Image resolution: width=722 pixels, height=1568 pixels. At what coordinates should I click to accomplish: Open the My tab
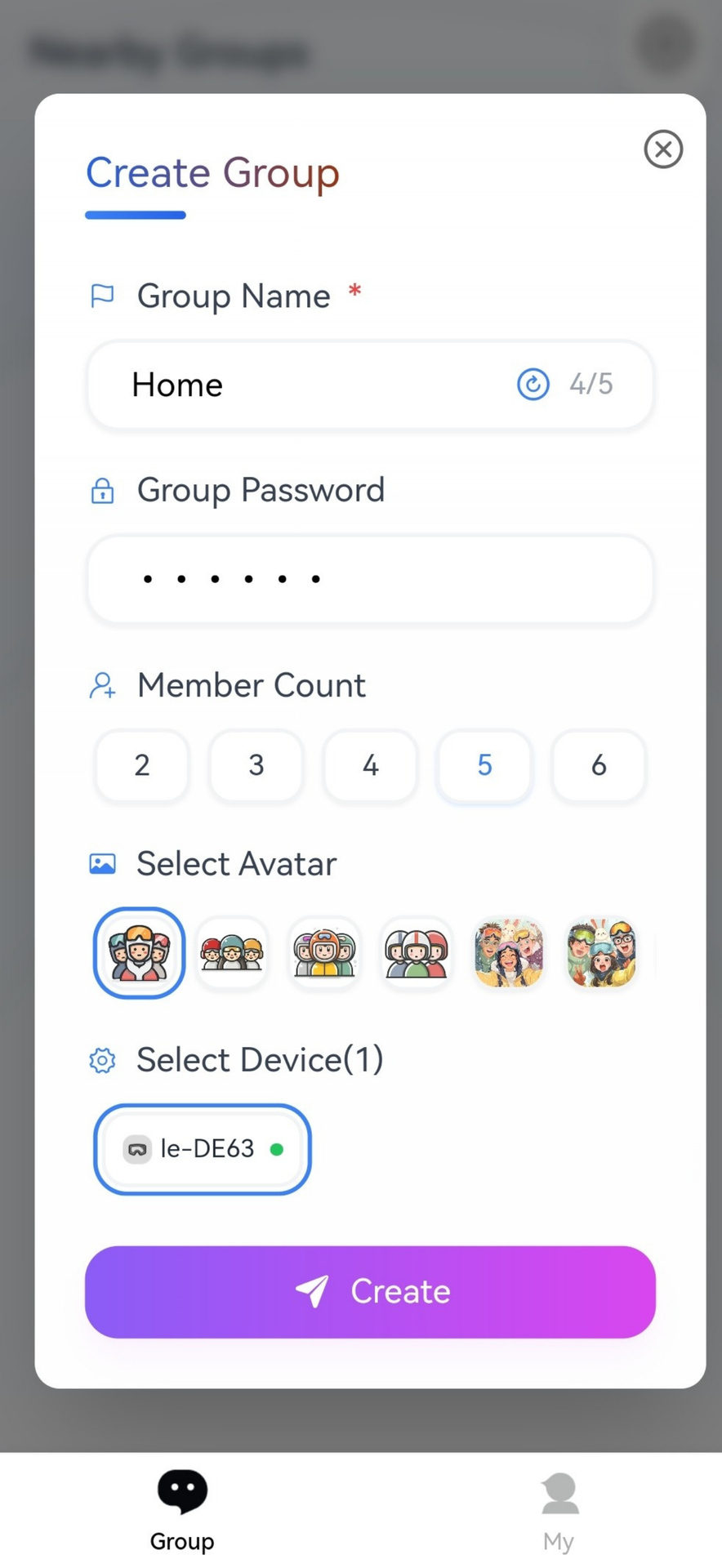(559, 1512)
